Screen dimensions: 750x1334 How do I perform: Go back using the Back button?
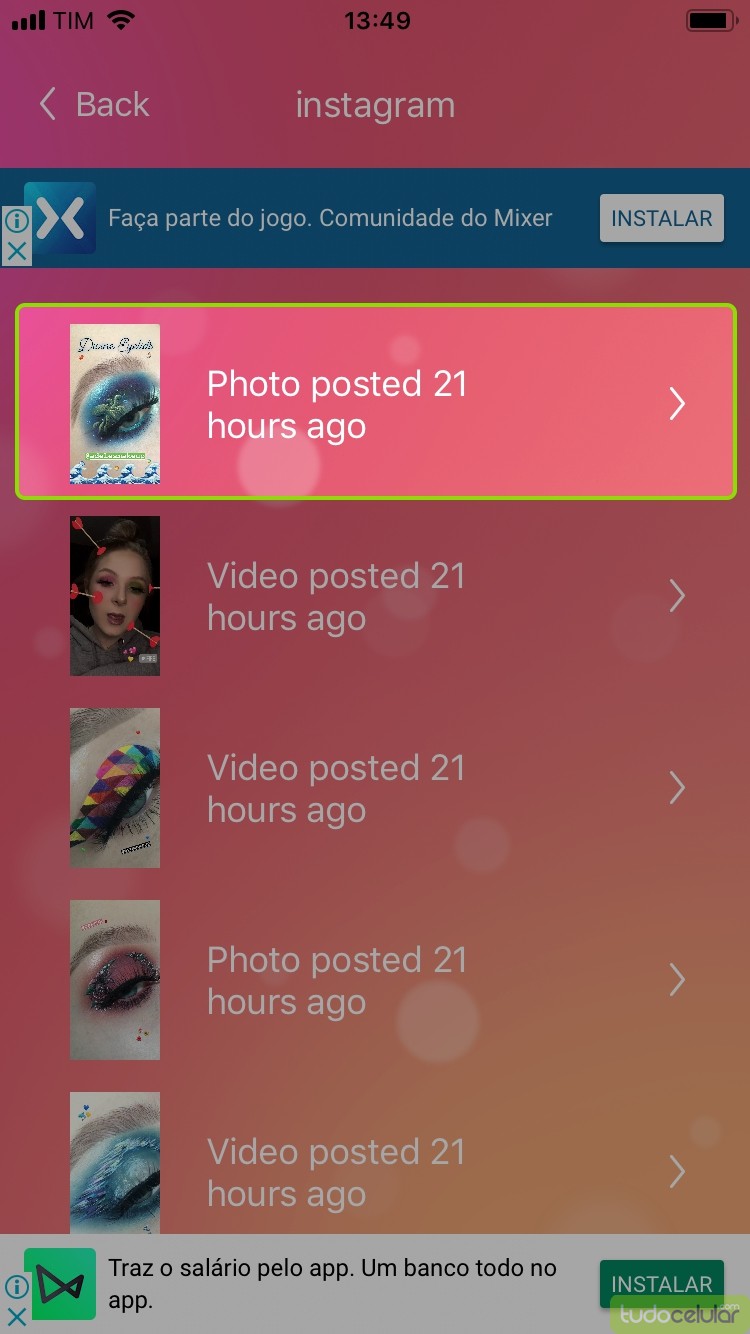pyautogui.click(x=94, y=105)
